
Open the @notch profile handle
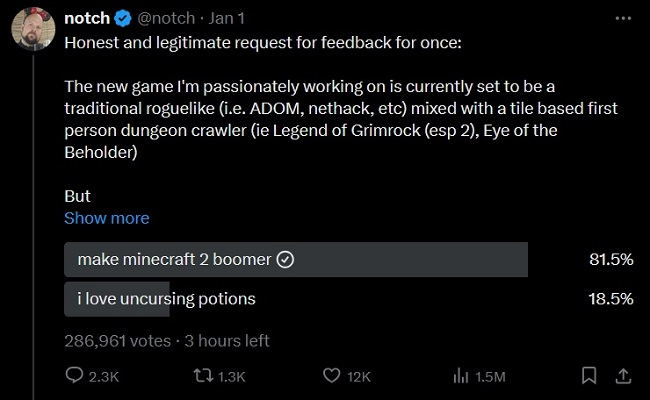(166, 19)
